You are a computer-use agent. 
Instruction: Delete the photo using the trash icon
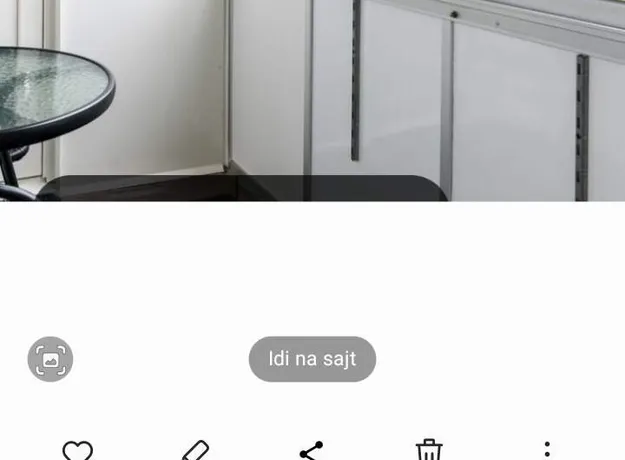coord(429,451)
